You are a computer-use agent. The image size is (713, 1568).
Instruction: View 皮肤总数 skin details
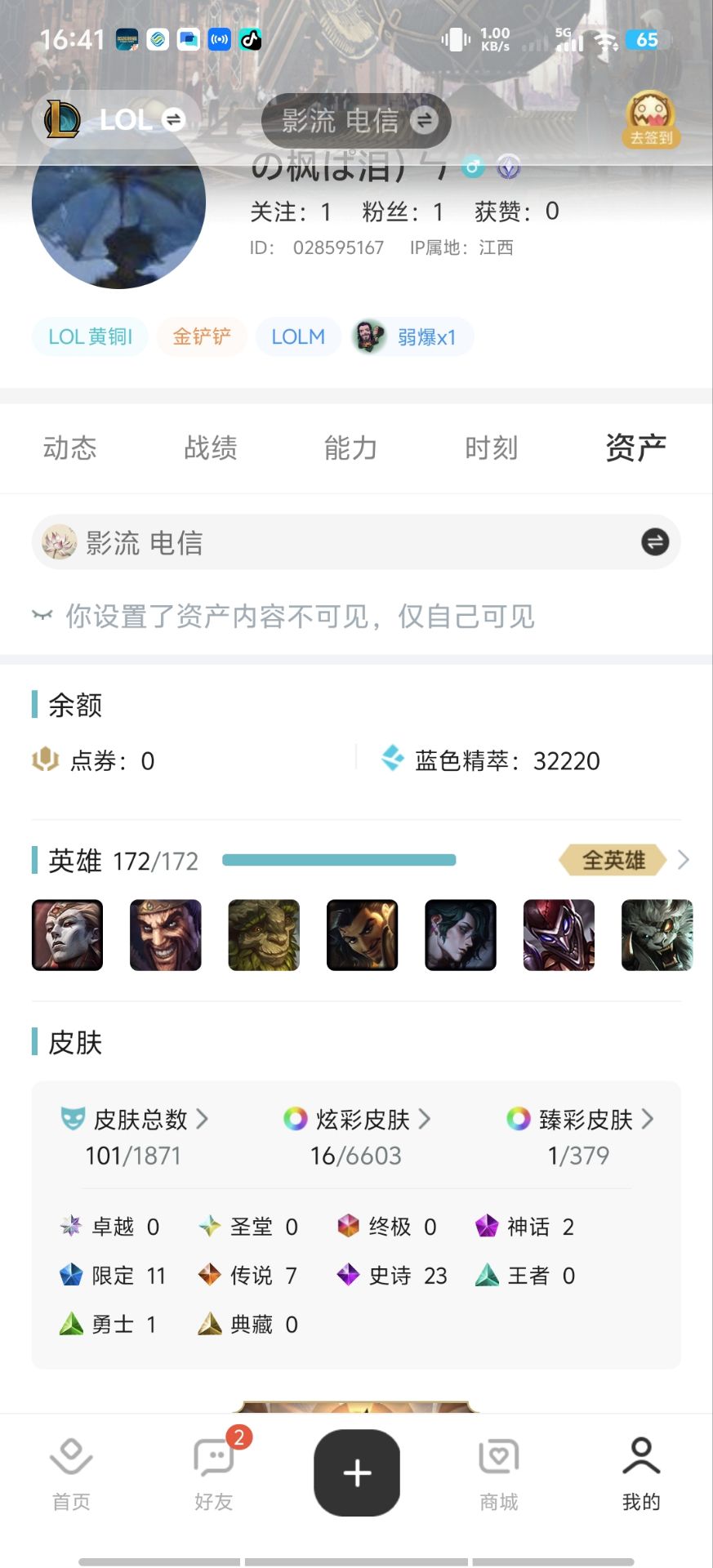(136, 1119)
